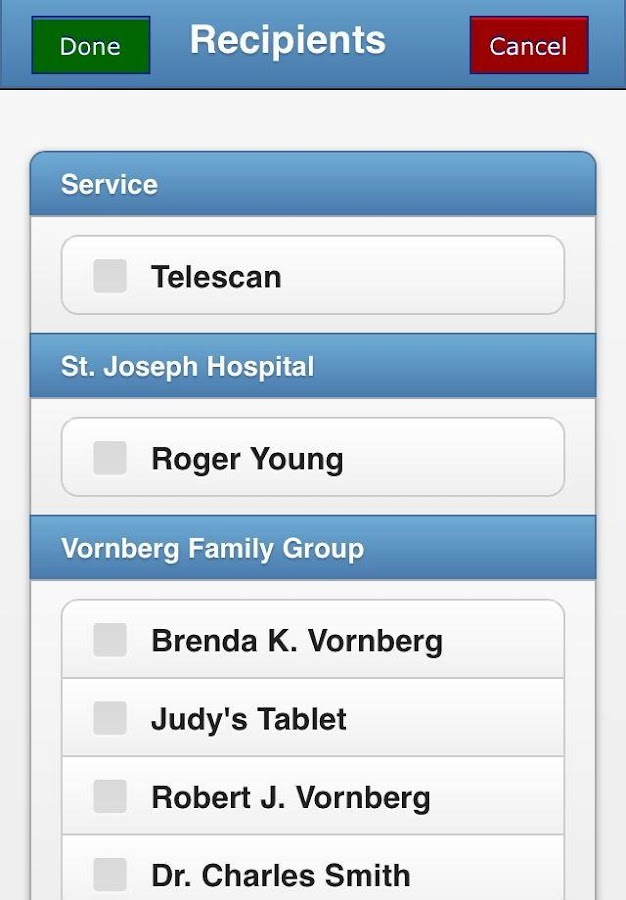Cancel recipient selection

528,46
